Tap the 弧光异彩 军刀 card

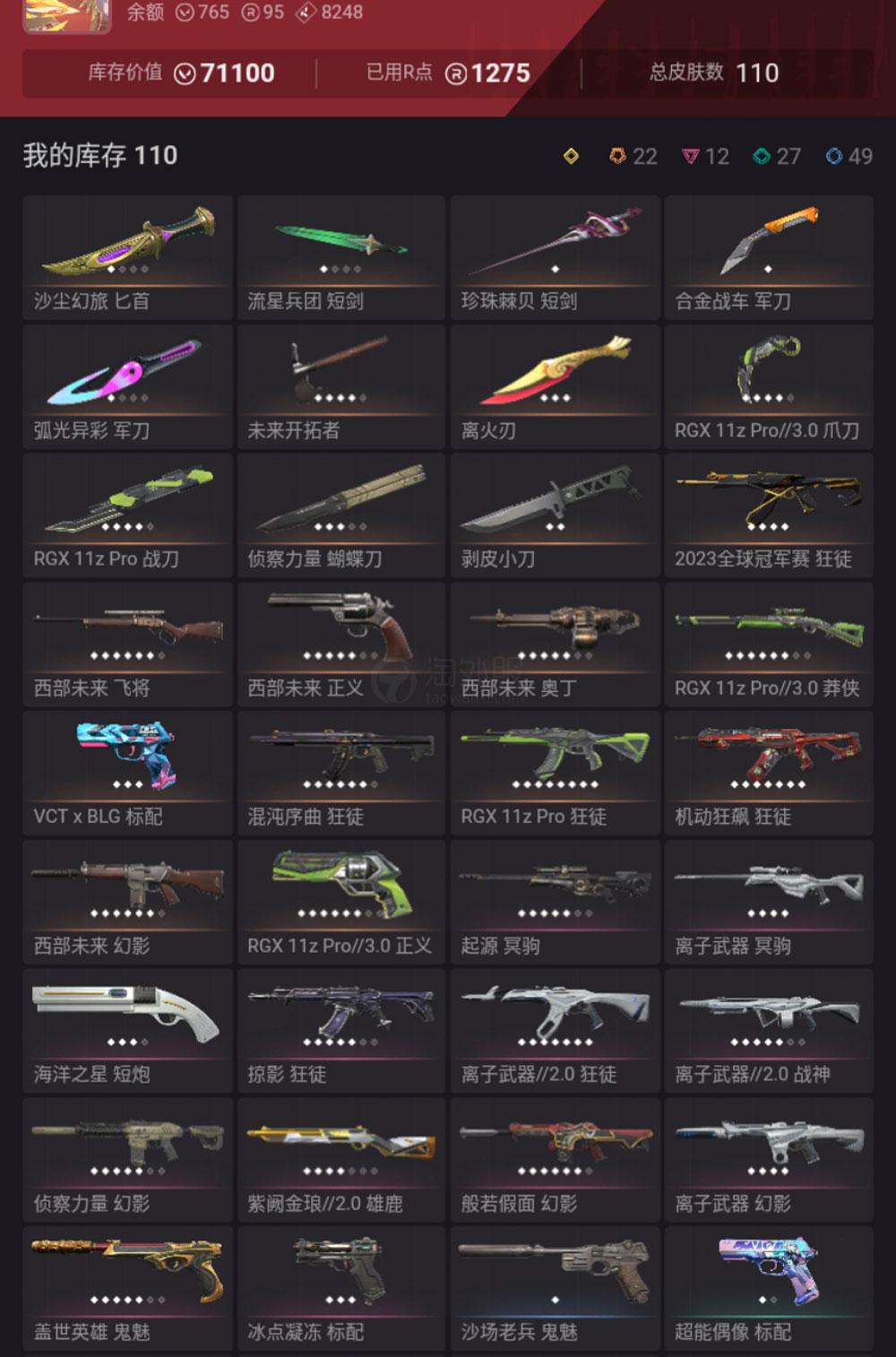pos(127,387)
